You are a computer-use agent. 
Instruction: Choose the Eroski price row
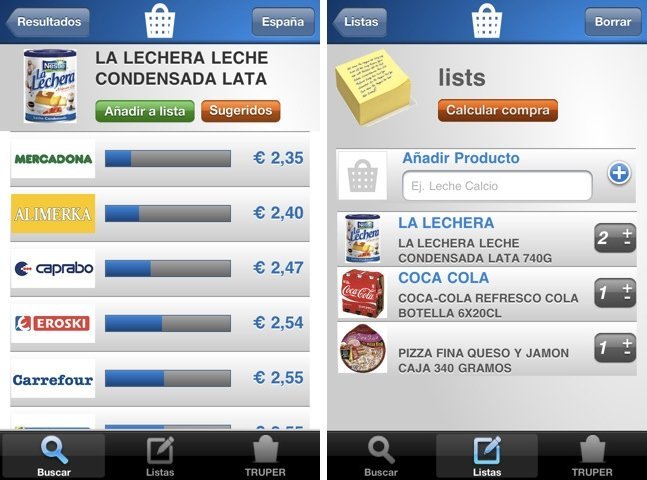click(160, 323)
